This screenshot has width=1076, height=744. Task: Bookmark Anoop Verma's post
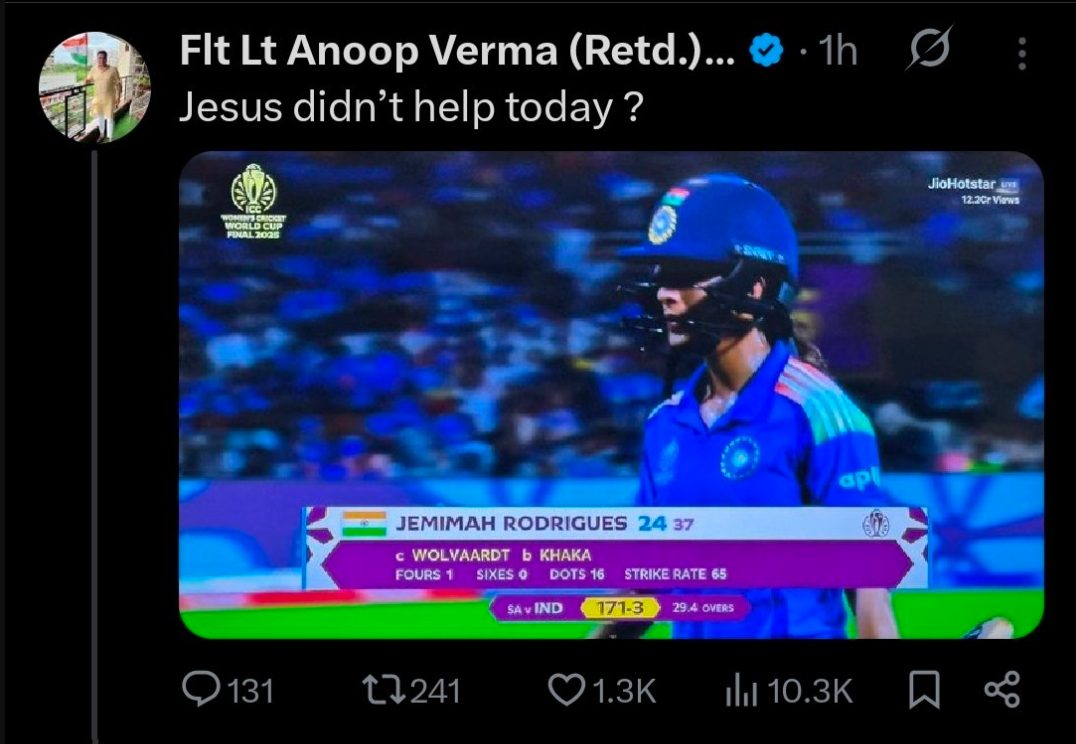click(x=922, y=690)
